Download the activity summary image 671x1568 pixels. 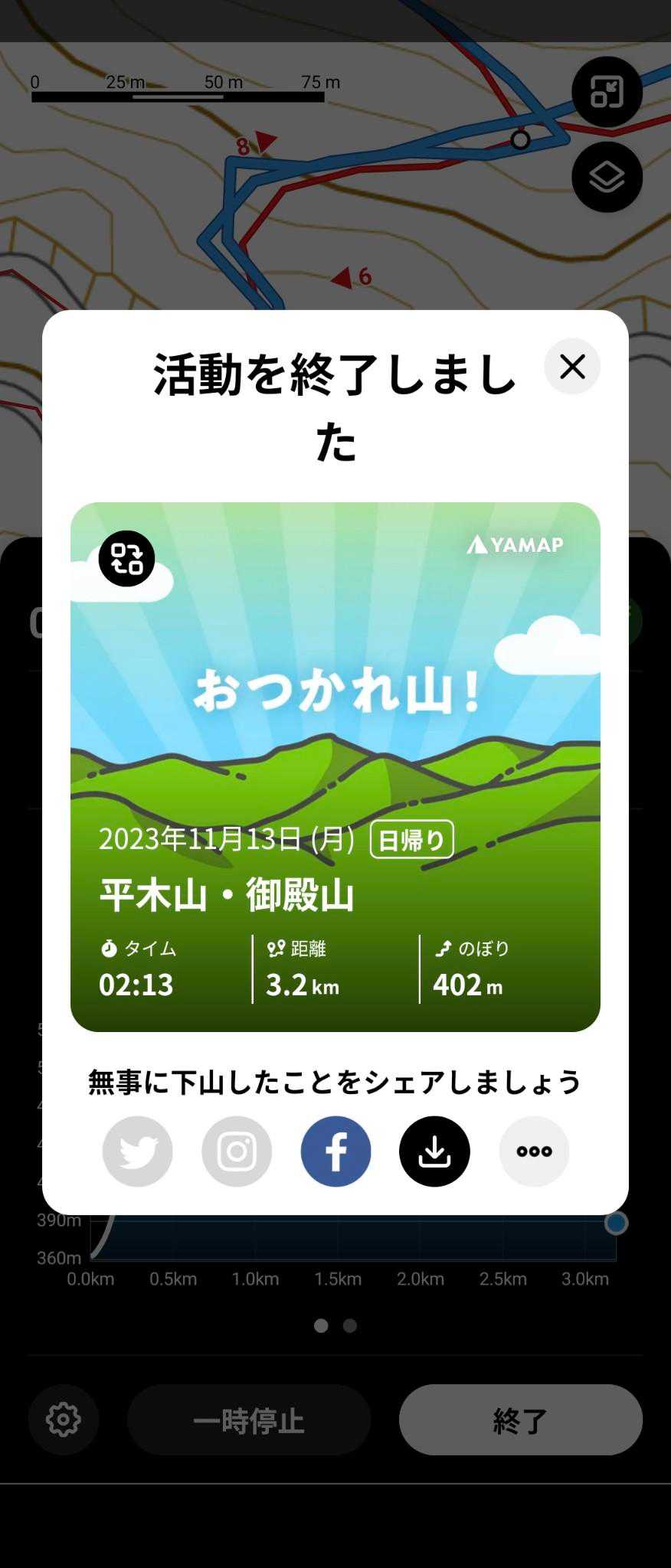pyautogui.click(x=434, y=1151)
